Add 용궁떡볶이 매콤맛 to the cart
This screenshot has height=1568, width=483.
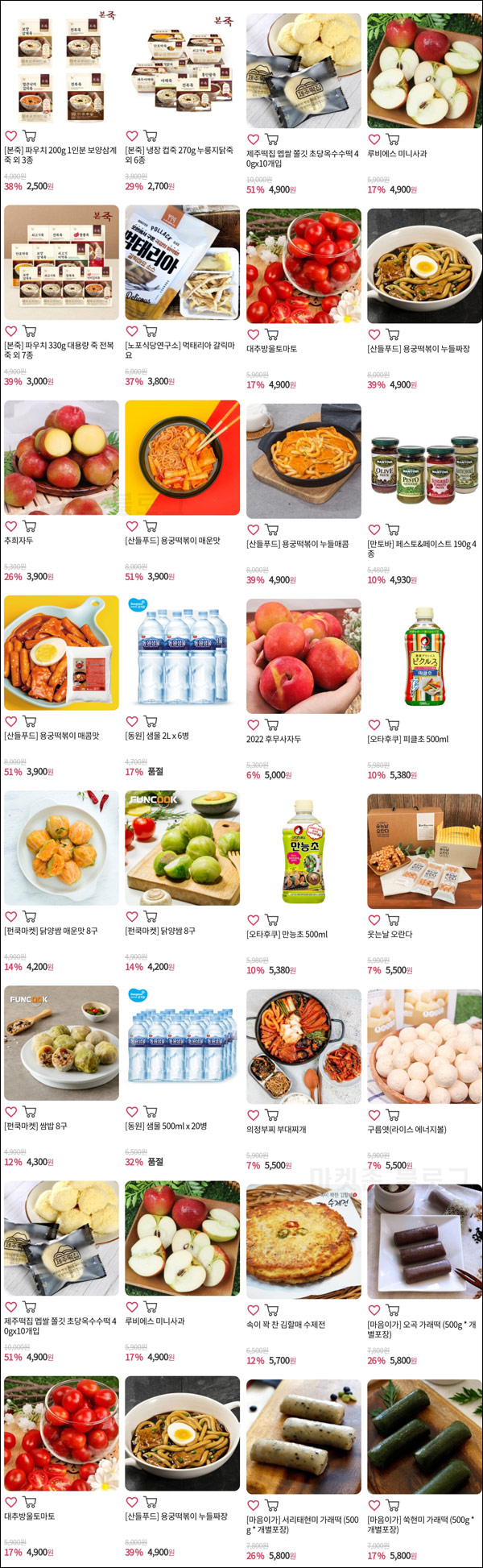(x=30, y=722)
